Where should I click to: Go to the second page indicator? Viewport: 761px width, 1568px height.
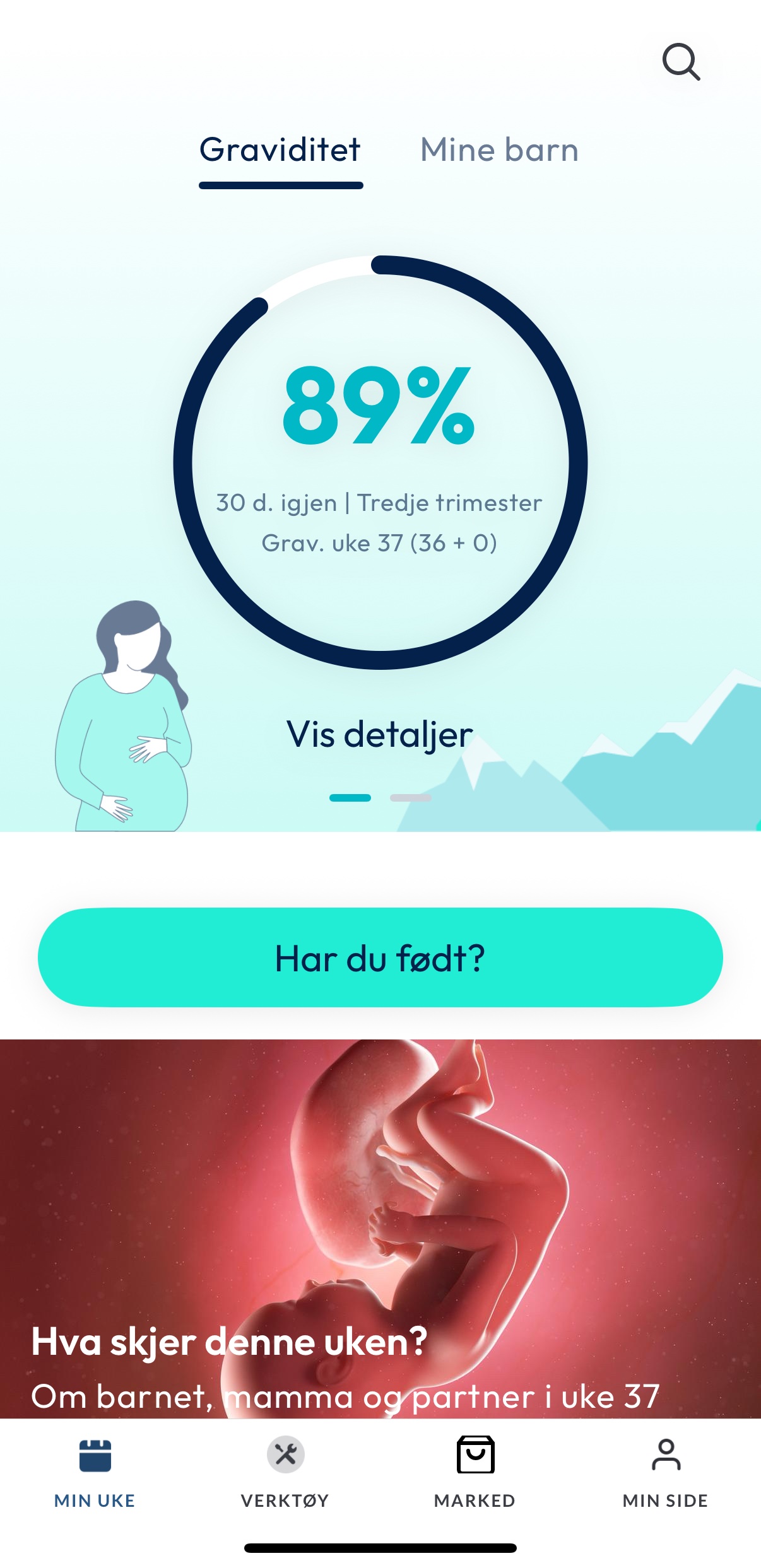pos(410,798)
